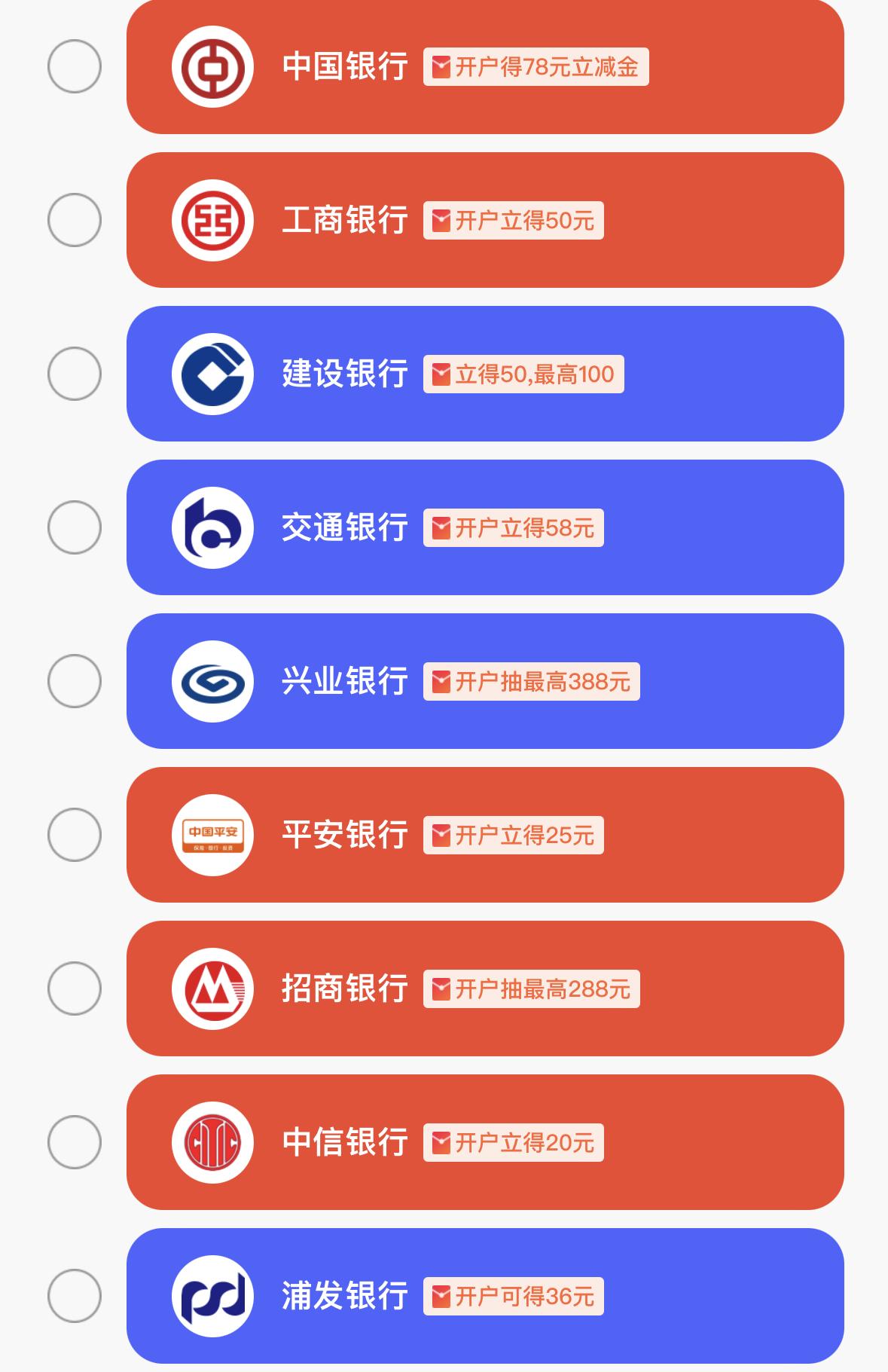Click the 招商银行 red flower logo
This screenshot has width=888, height=1372.
213,989
